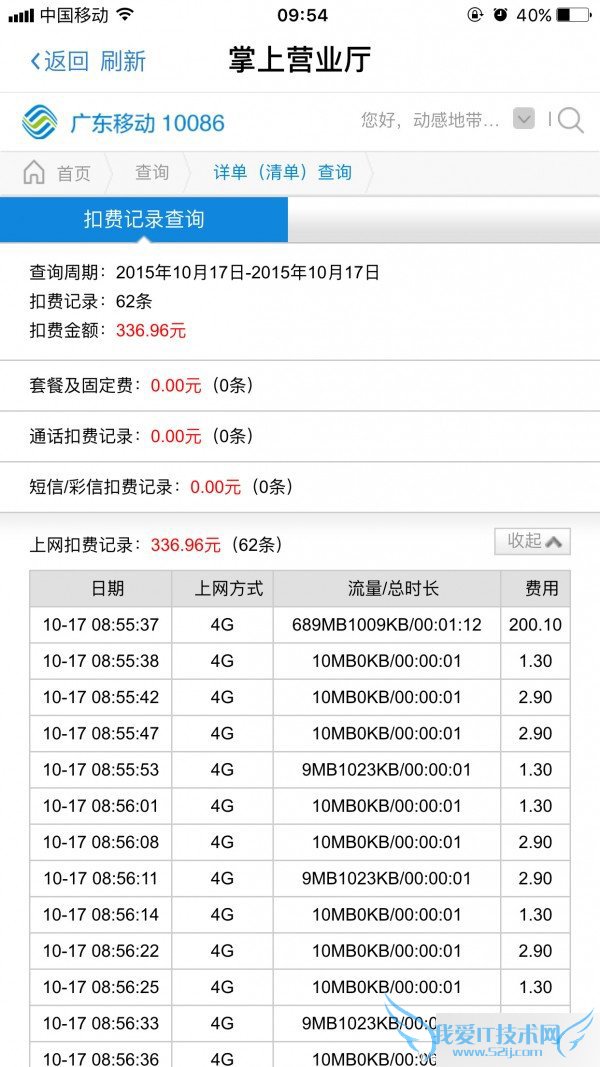Tap the 返回 back button
The width and height of the screenshot is (600, 1067).
60,61
